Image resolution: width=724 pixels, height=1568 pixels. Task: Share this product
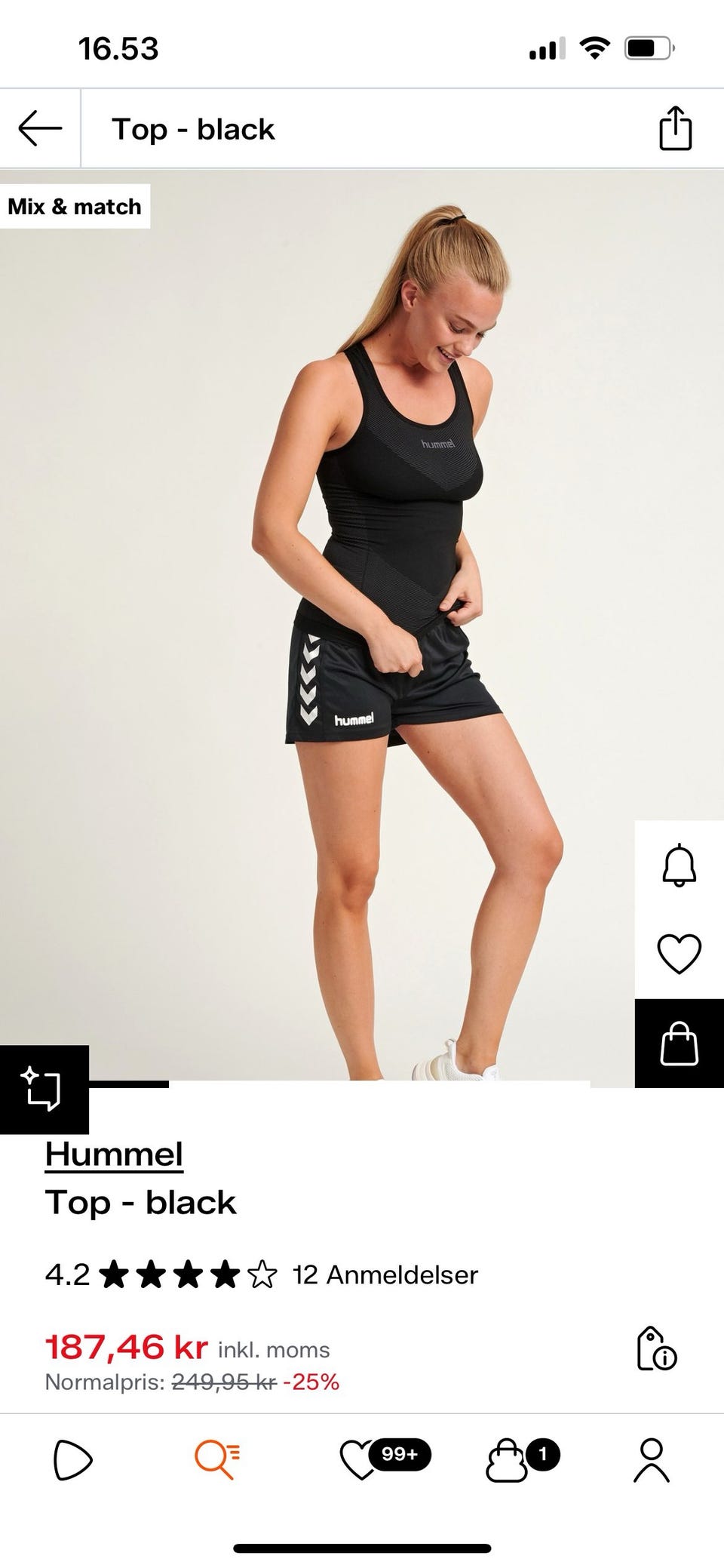[x=675, y=128]
